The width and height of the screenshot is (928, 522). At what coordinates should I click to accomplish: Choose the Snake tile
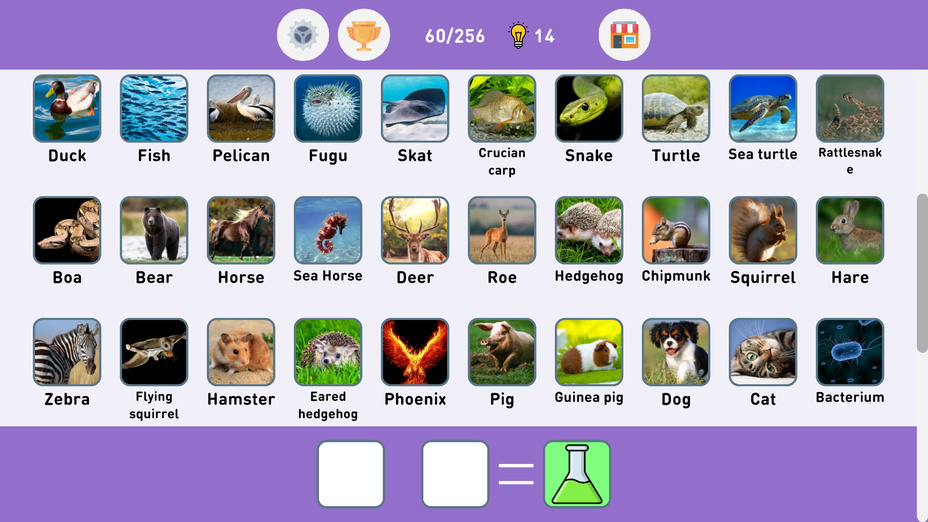coord(589,108)
